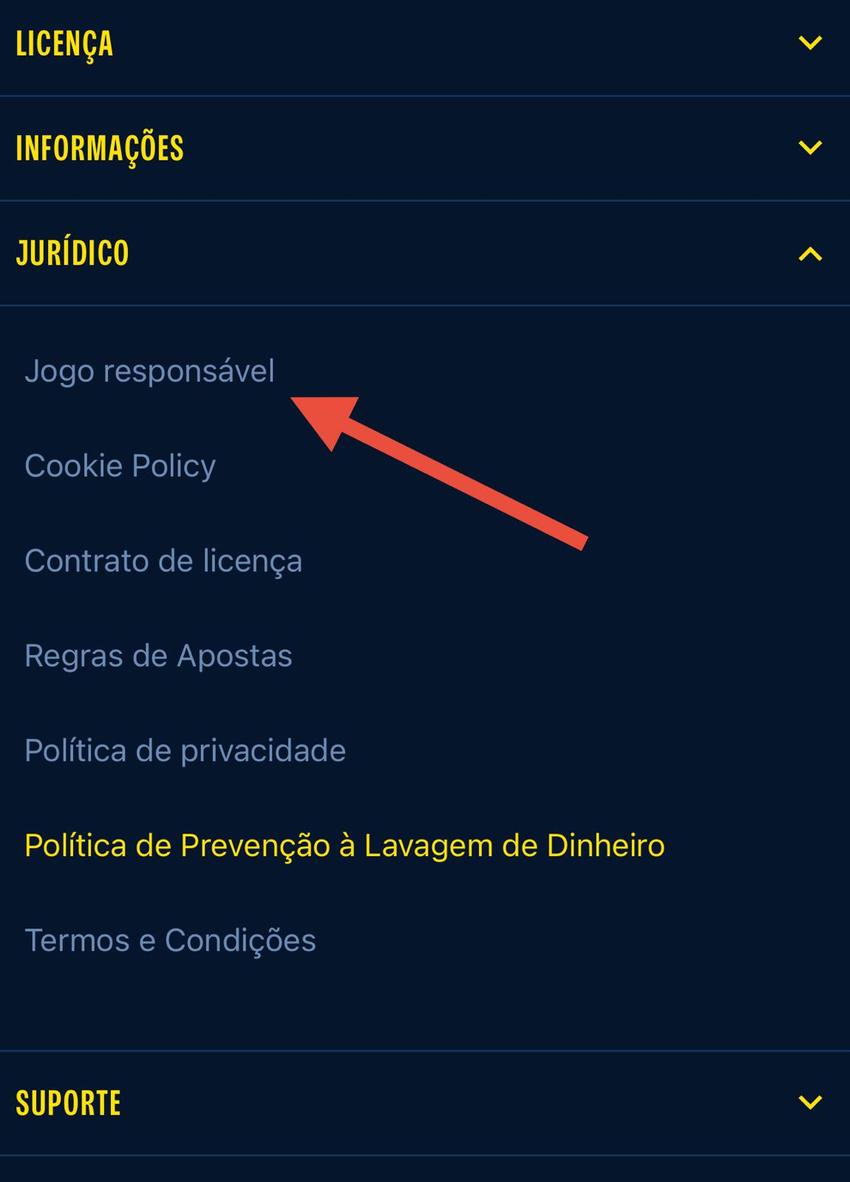Open the Contrato de licença page
The image size is (850, 1182).
(164, 560)
